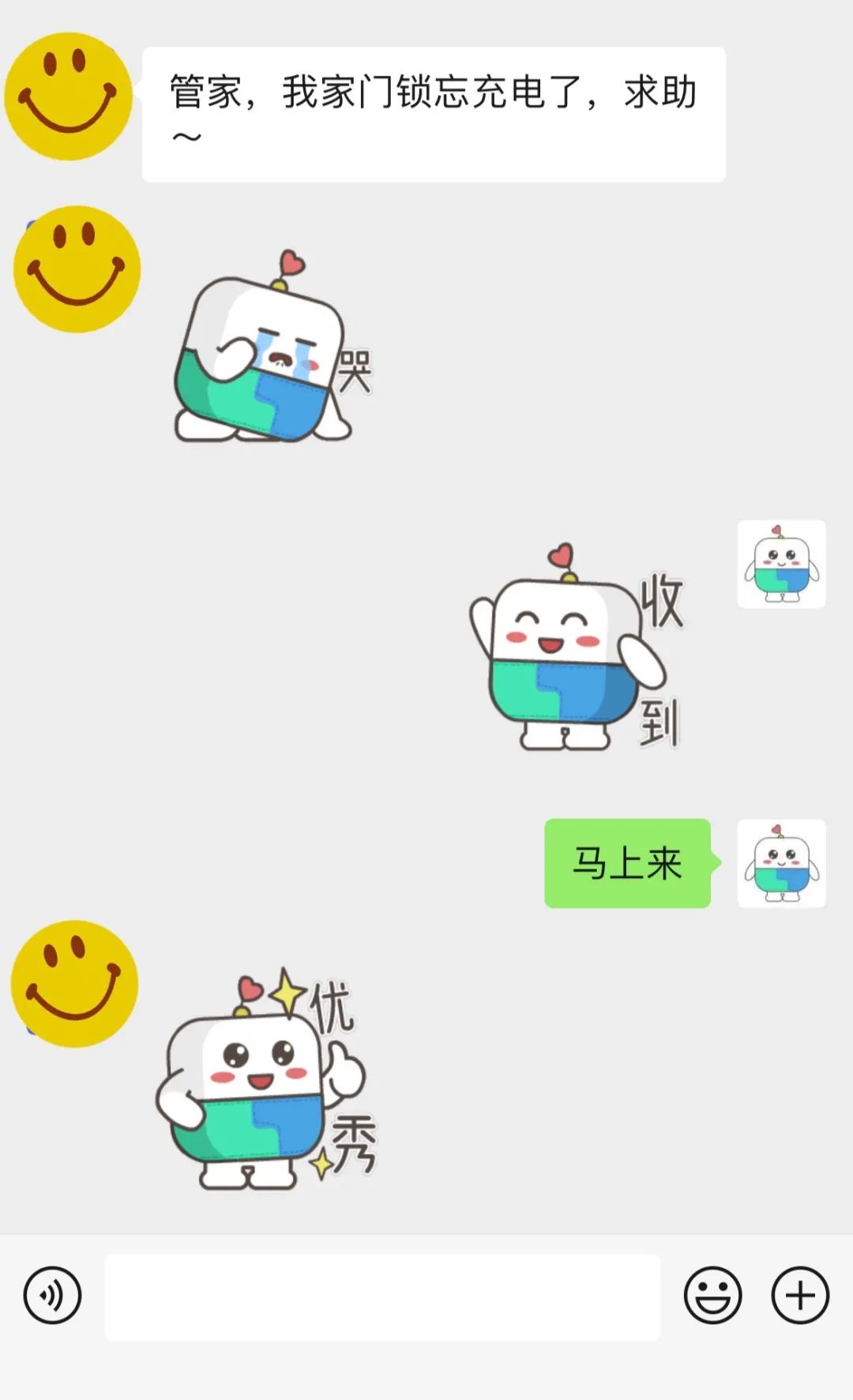View robot avatar next to 马上来 bubble

[x=781, y=863]
